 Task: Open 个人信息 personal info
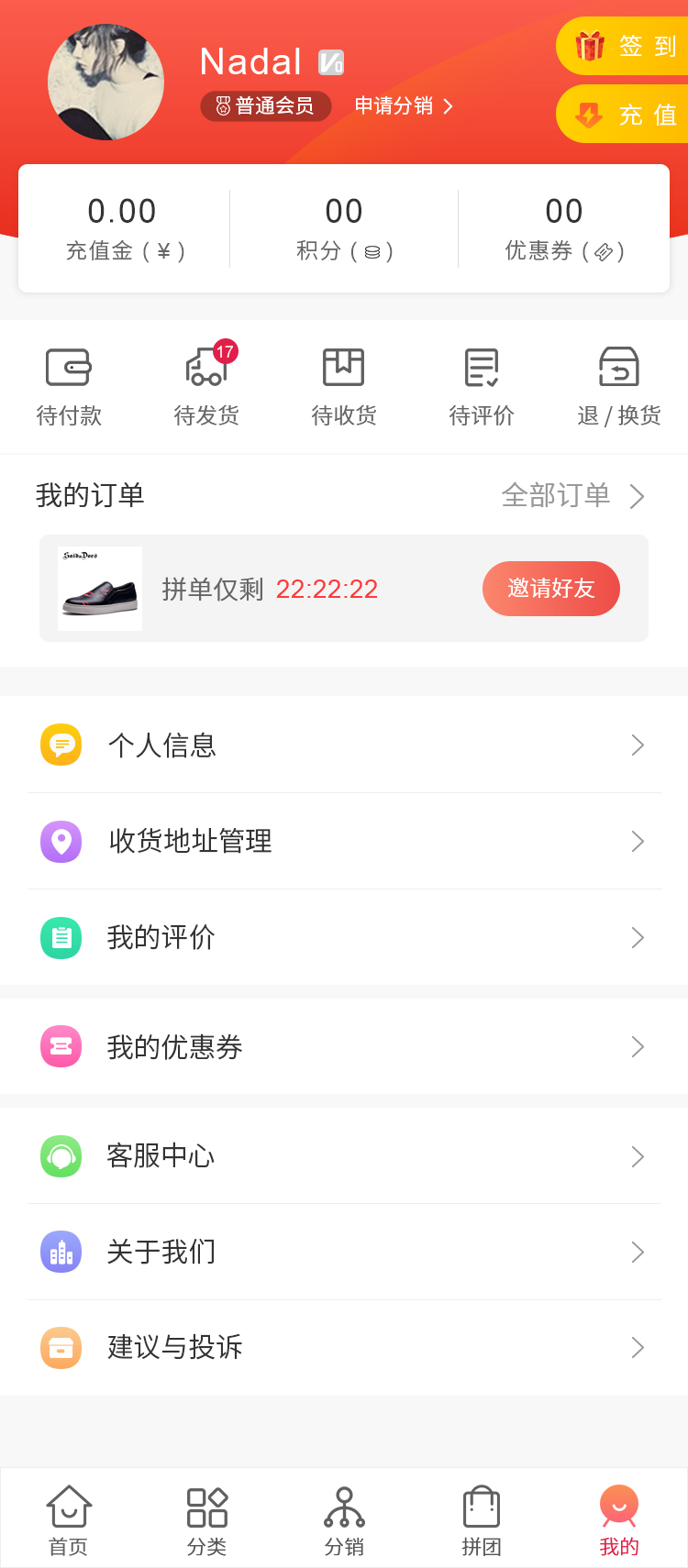[x=344, y=745]
